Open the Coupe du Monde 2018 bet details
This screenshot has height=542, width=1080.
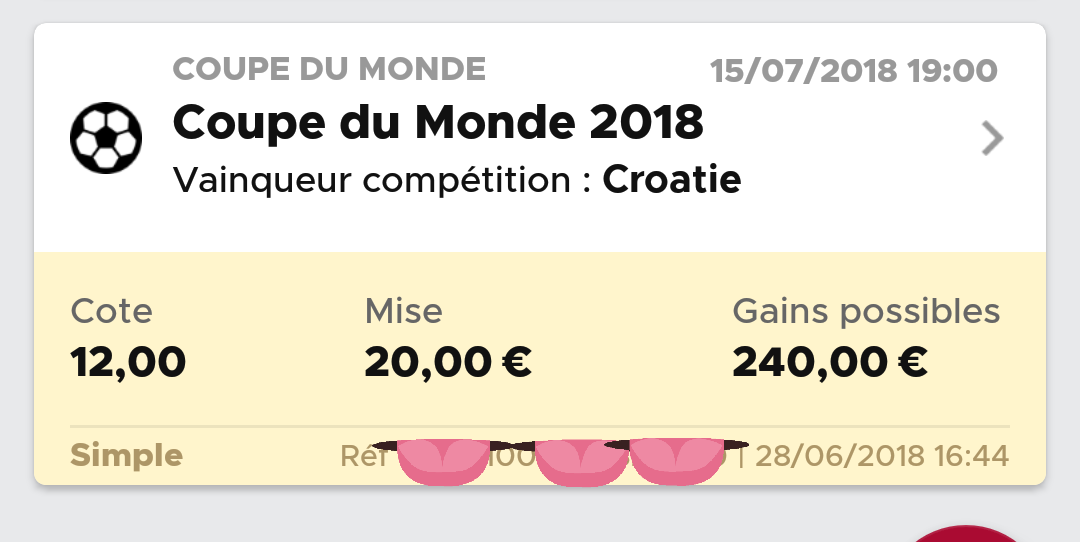pyautogui.click(x=991, y=139)
